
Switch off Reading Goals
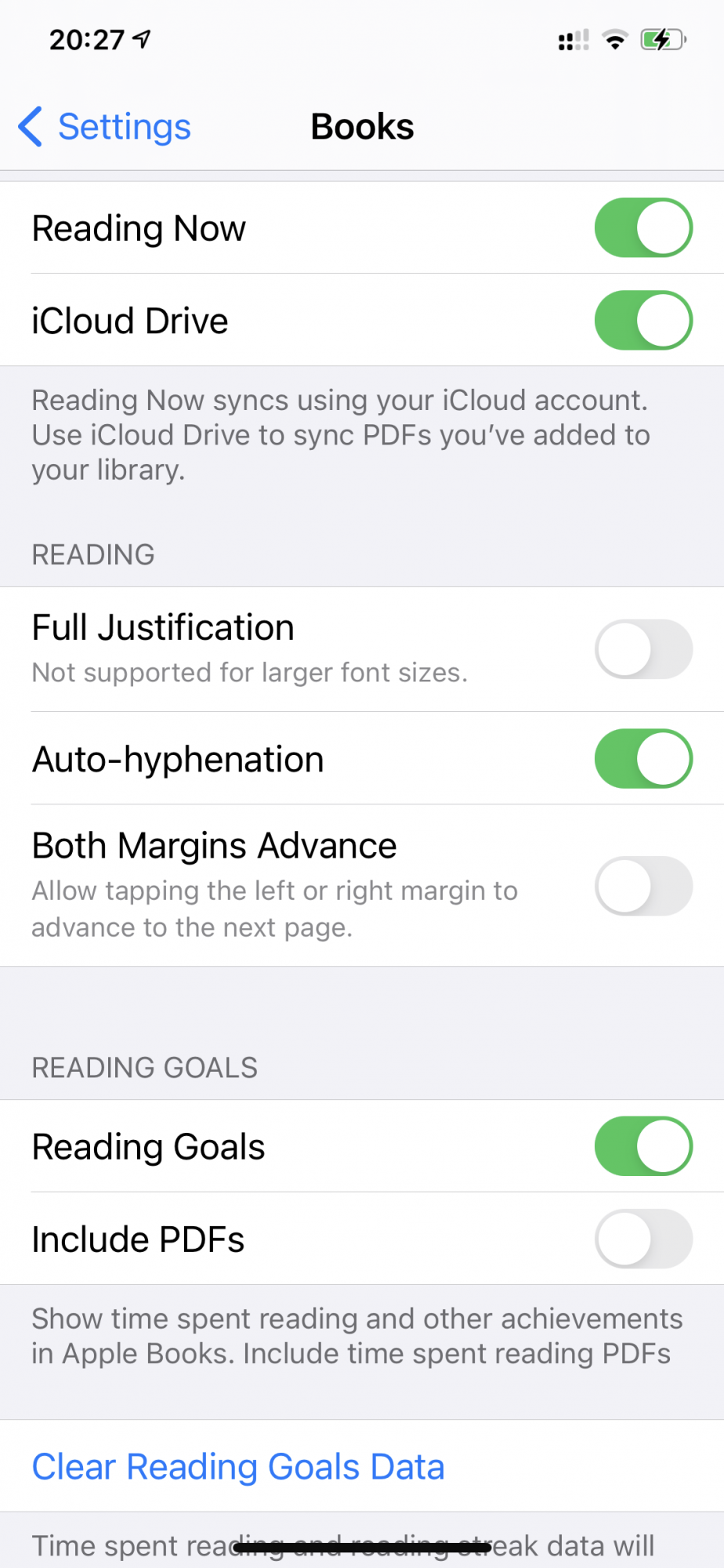pyautogui.click(x=643, y=1146)
